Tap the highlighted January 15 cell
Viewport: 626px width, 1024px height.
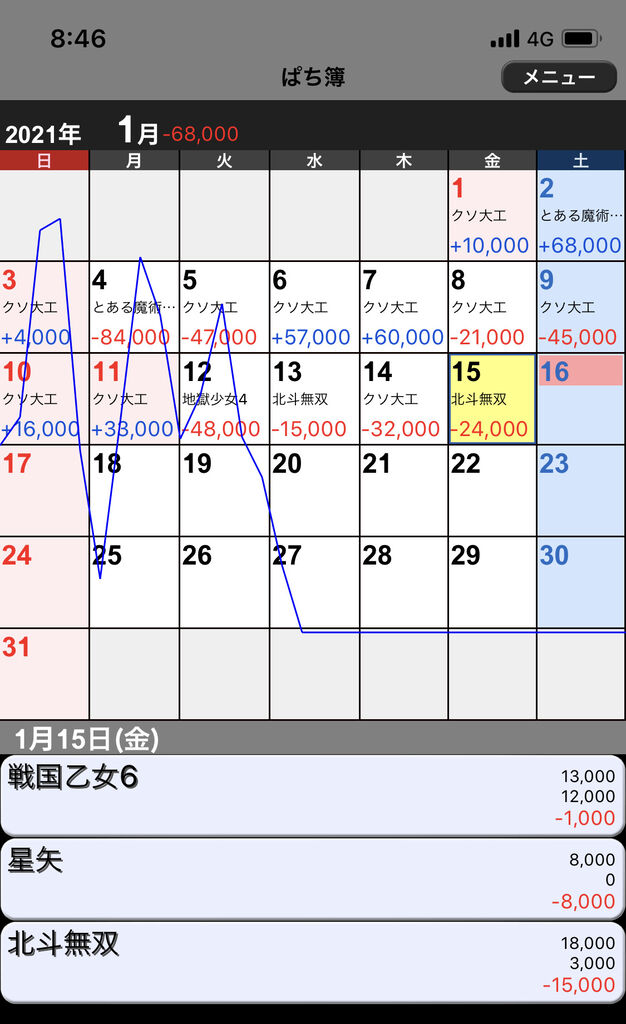pyautogui.click(x=492, y=399)
